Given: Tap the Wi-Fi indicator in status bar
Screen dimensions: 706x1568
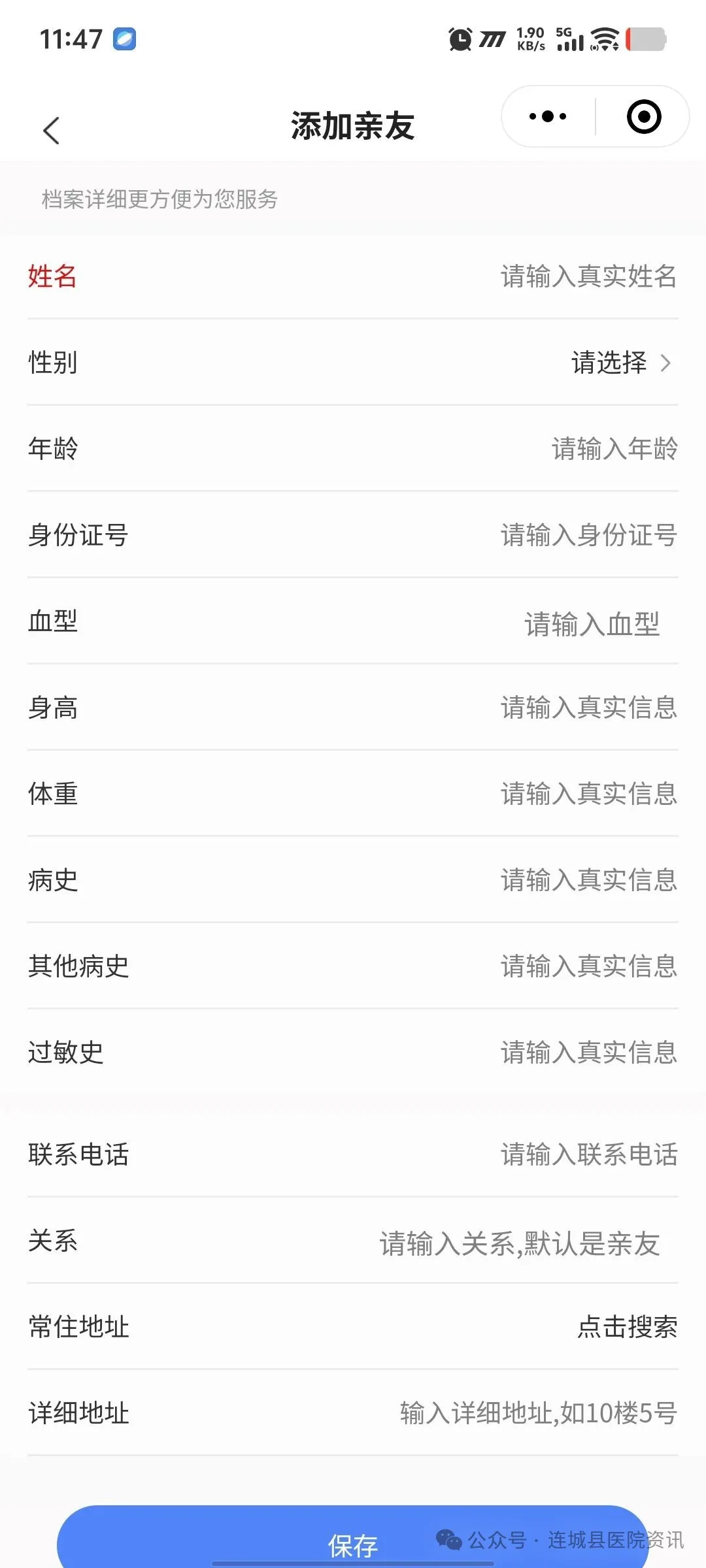Looking at the screenshot, I should coord(605,39).
